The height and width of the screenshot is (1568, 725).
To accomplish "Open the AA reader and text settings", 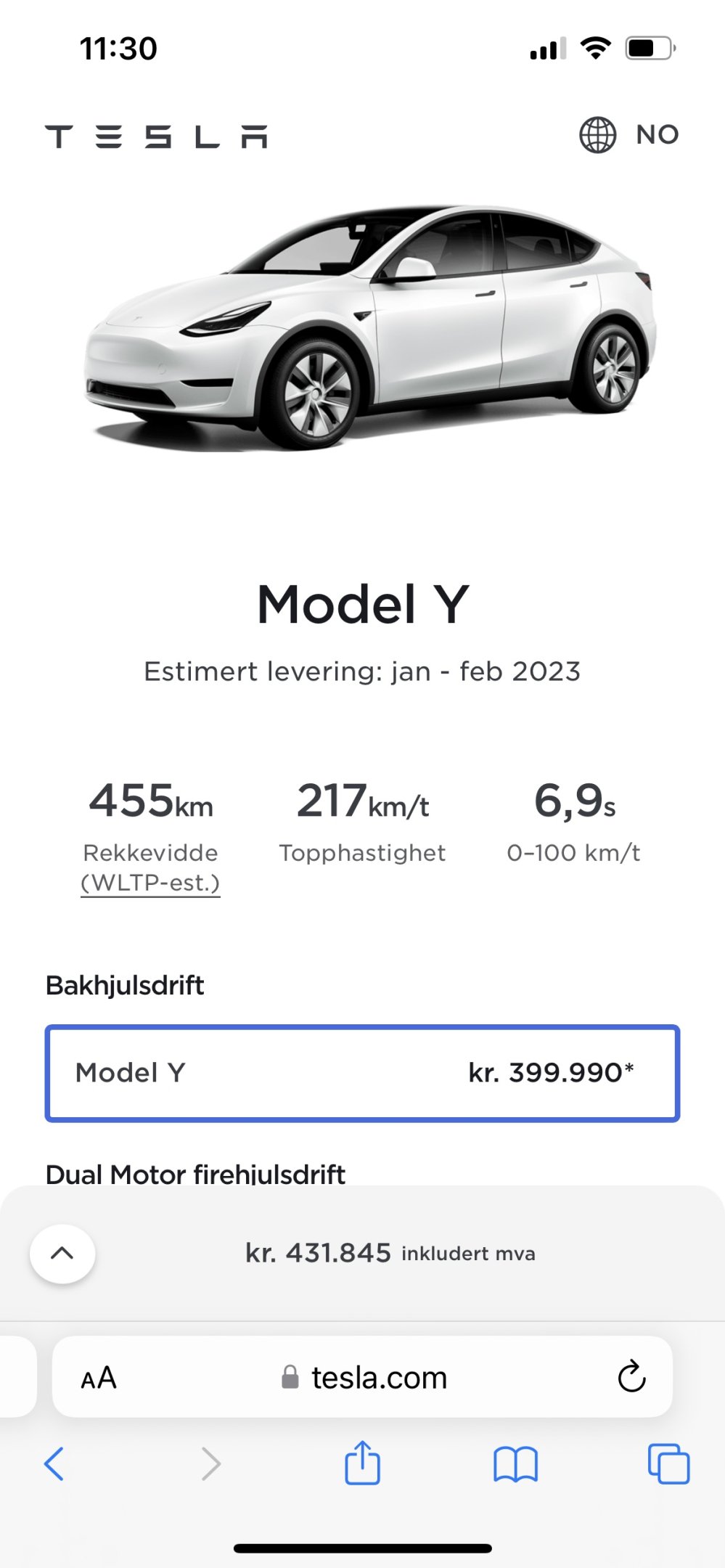I will [x=99, y=1378].
